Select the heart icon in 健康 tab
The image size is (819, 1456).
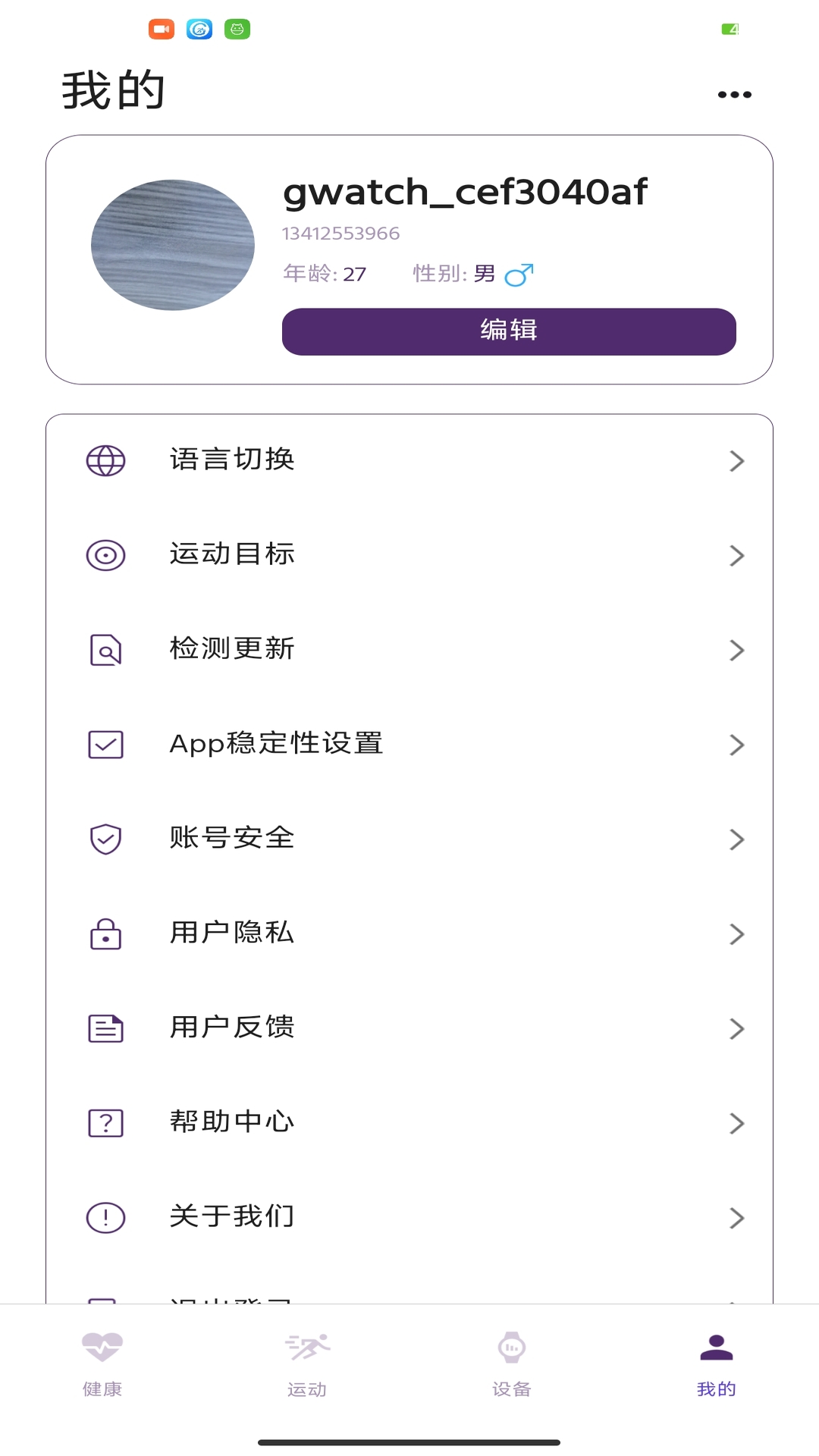(102, 1345)
